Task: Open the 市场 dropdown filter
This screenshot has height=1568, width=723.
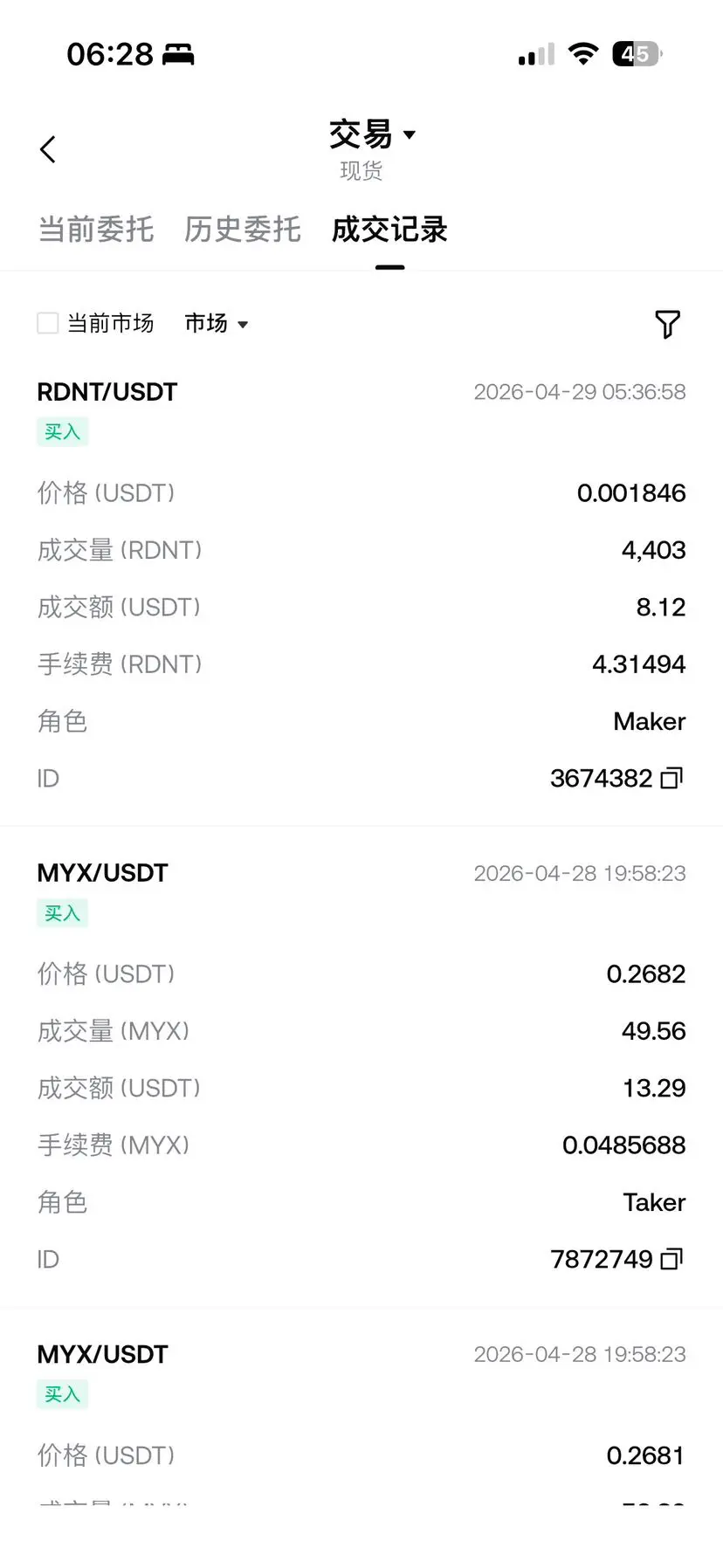Action: 217,324
